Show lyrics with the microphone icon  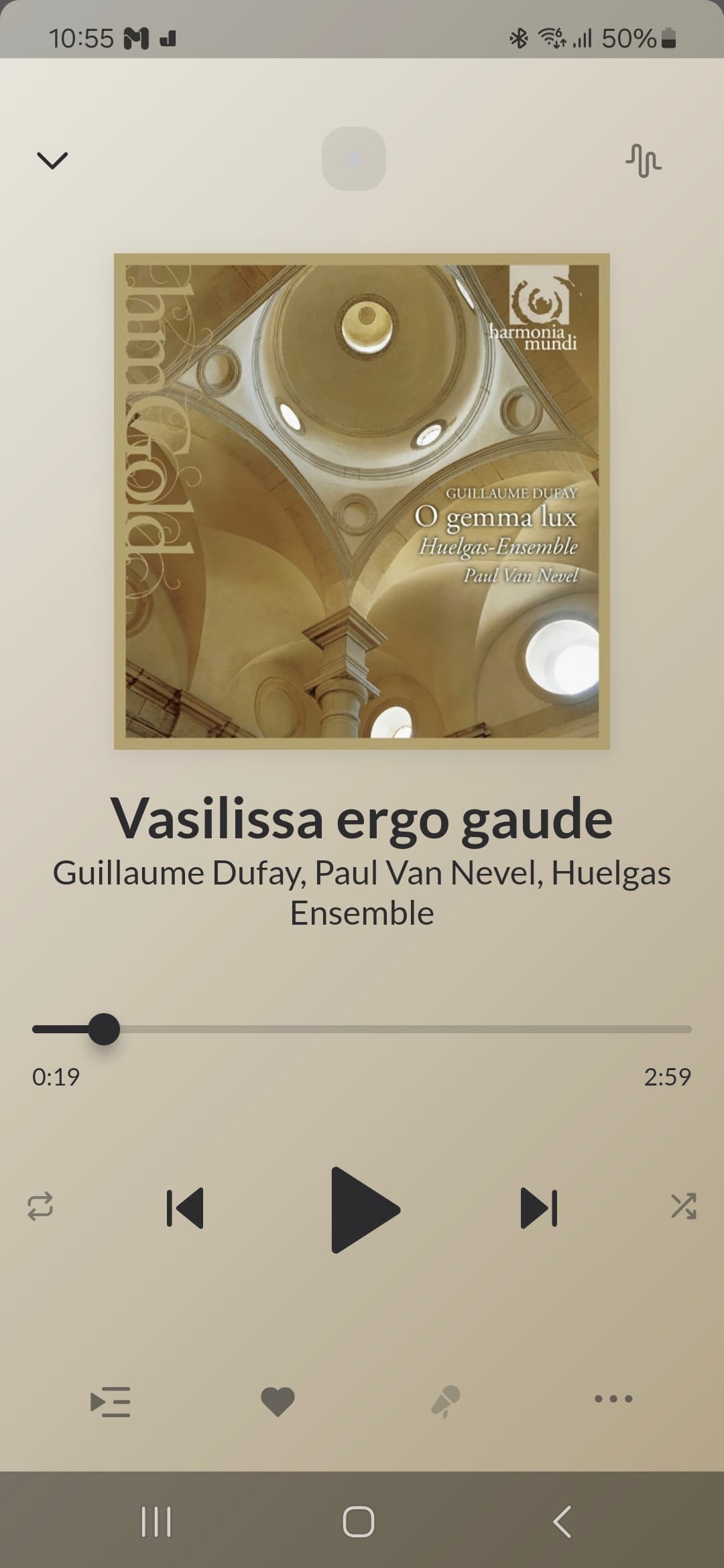[446, 1401]
